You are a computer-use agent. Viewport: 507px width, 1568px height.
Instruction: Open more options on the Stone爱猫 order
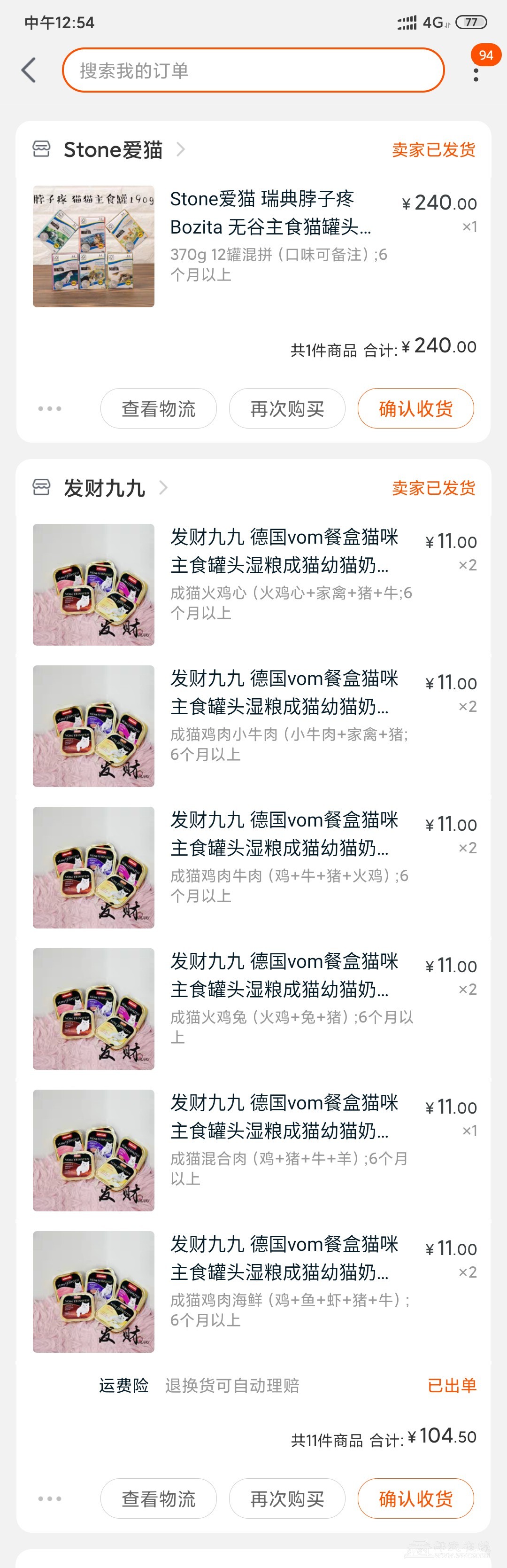coord(49,408)
